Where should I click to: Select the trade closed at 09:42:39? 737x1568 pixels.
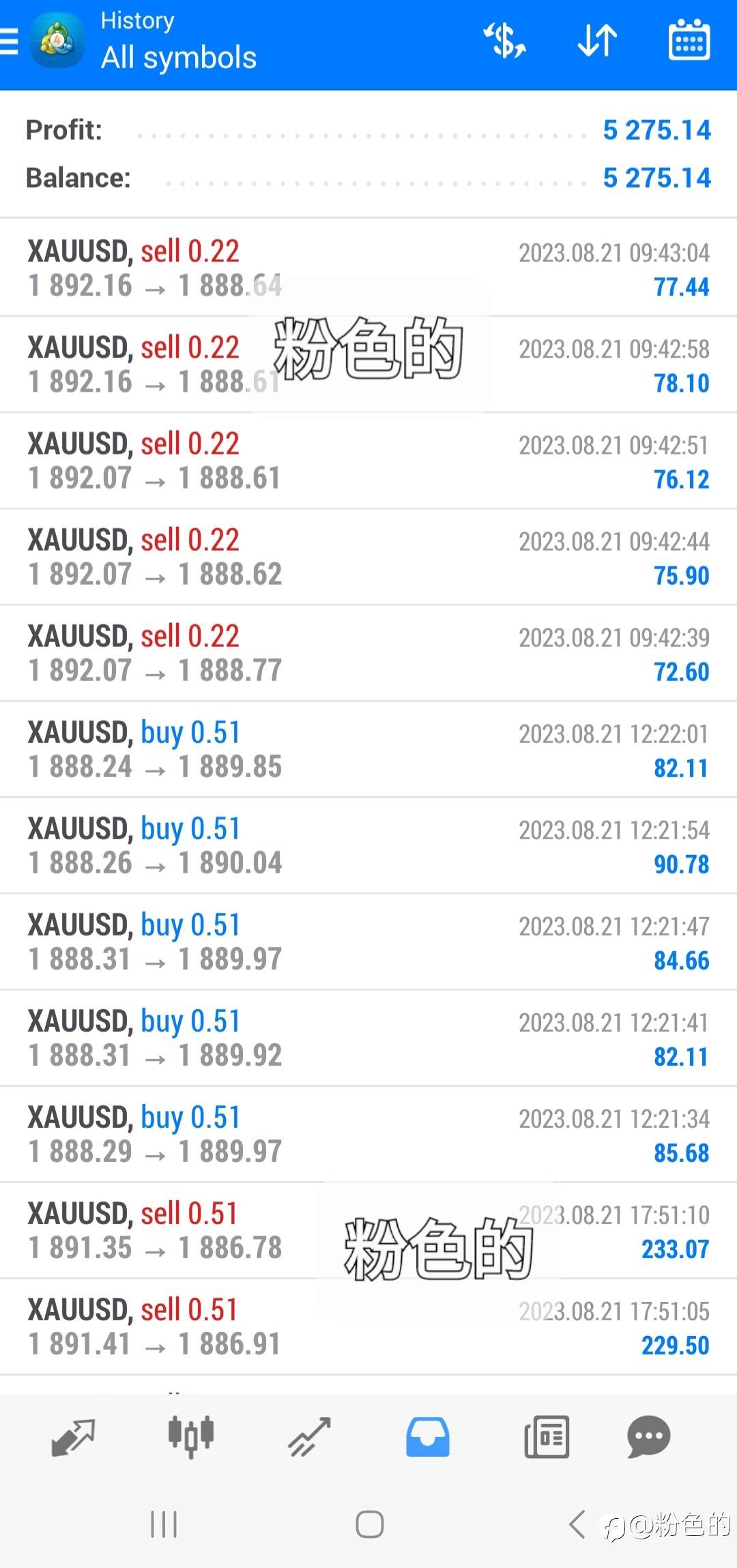click(369, 653)
